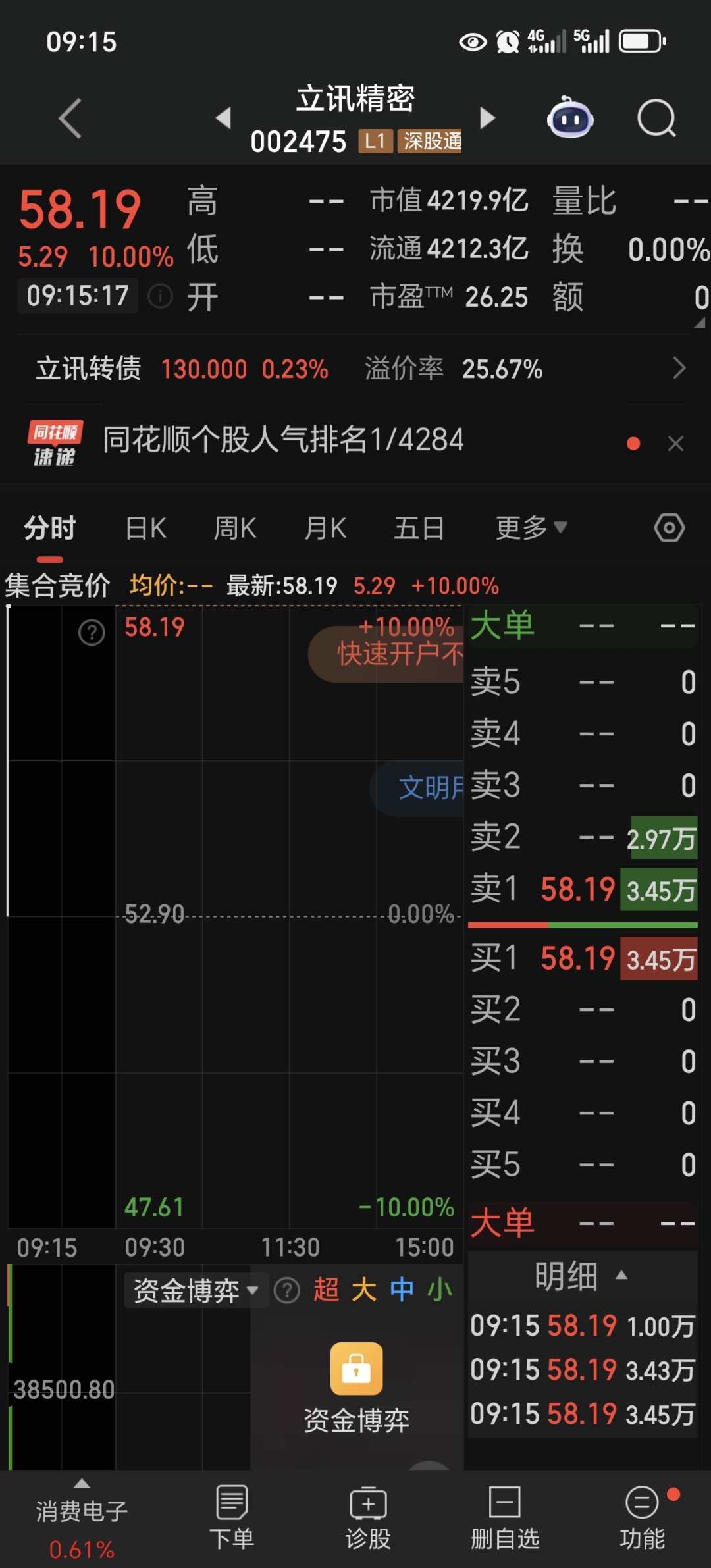Switch to the 日K daily chart tab
Image resolution: width=711 pixels, height=1568 pixels.
tap(145, 527)
